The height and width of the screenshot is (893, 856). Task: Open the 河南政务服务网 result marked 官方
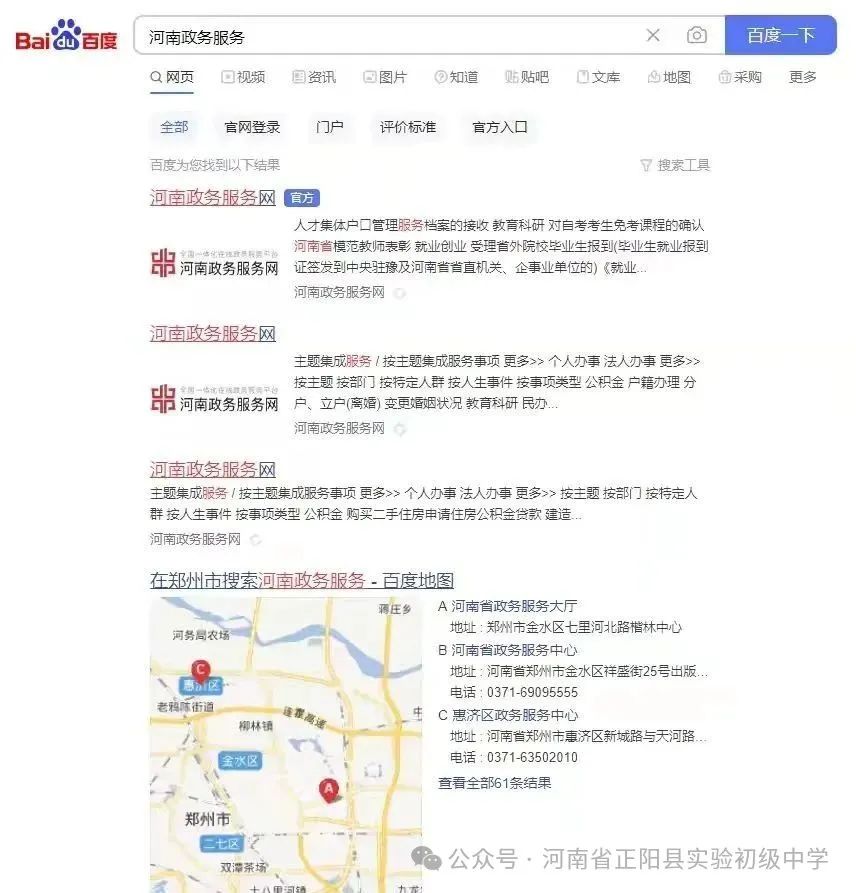212,198
